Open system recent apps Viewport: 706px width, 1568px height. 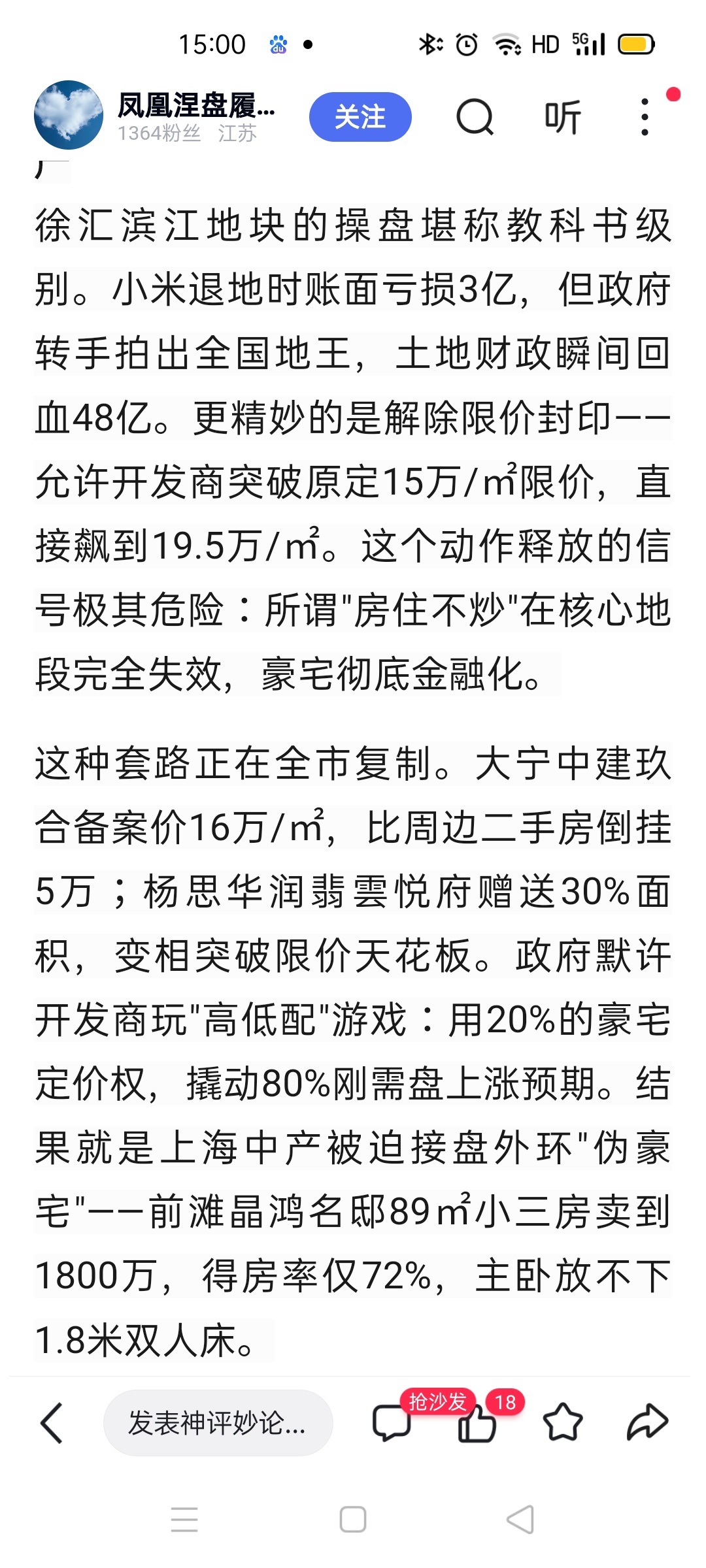pyautogui.click(x=184, y=1520)
